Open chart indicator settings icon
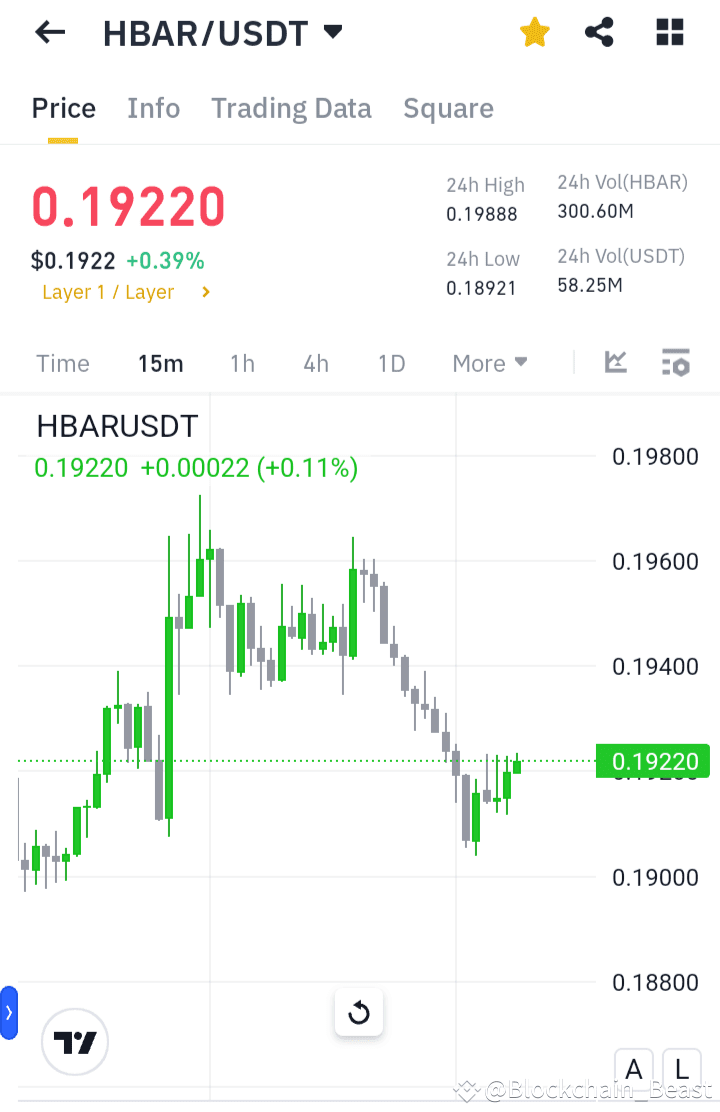Viewport: 720px width, 1112px height. (x=676, y=363)
